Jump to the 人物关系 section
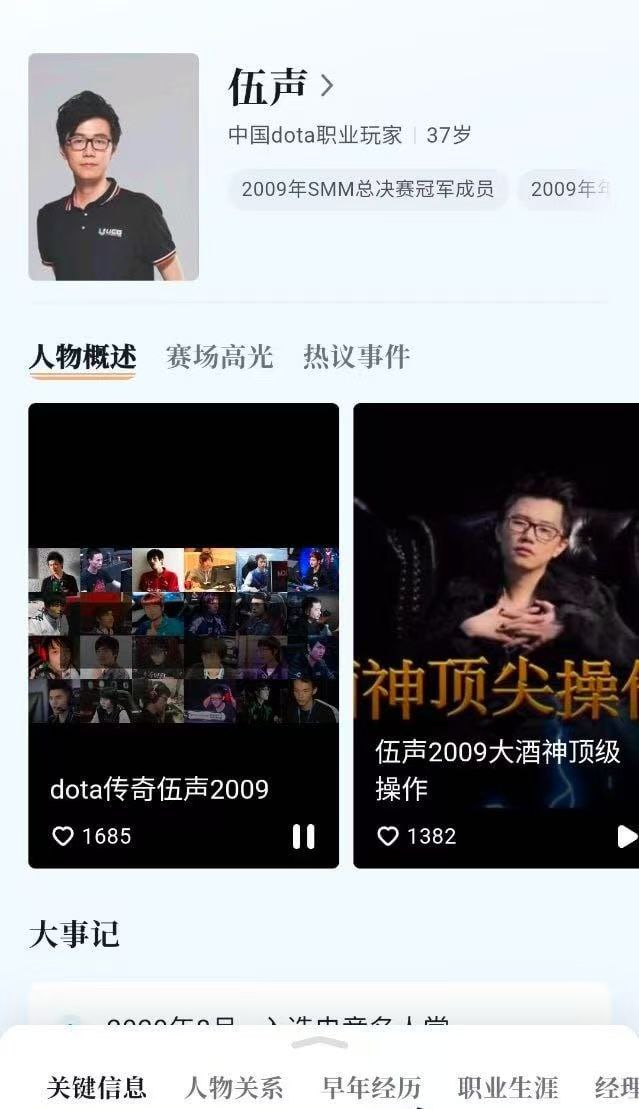 click(x=234, y=1088)
